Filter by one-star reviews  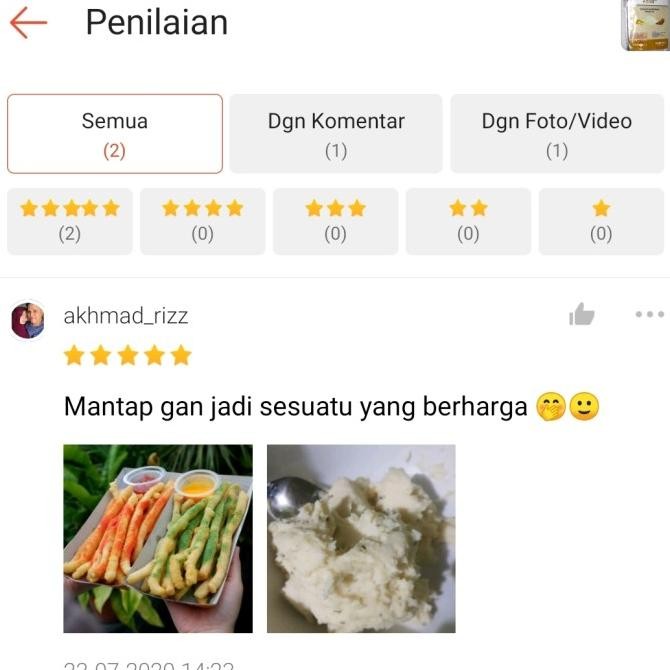(x=601, y=221)
